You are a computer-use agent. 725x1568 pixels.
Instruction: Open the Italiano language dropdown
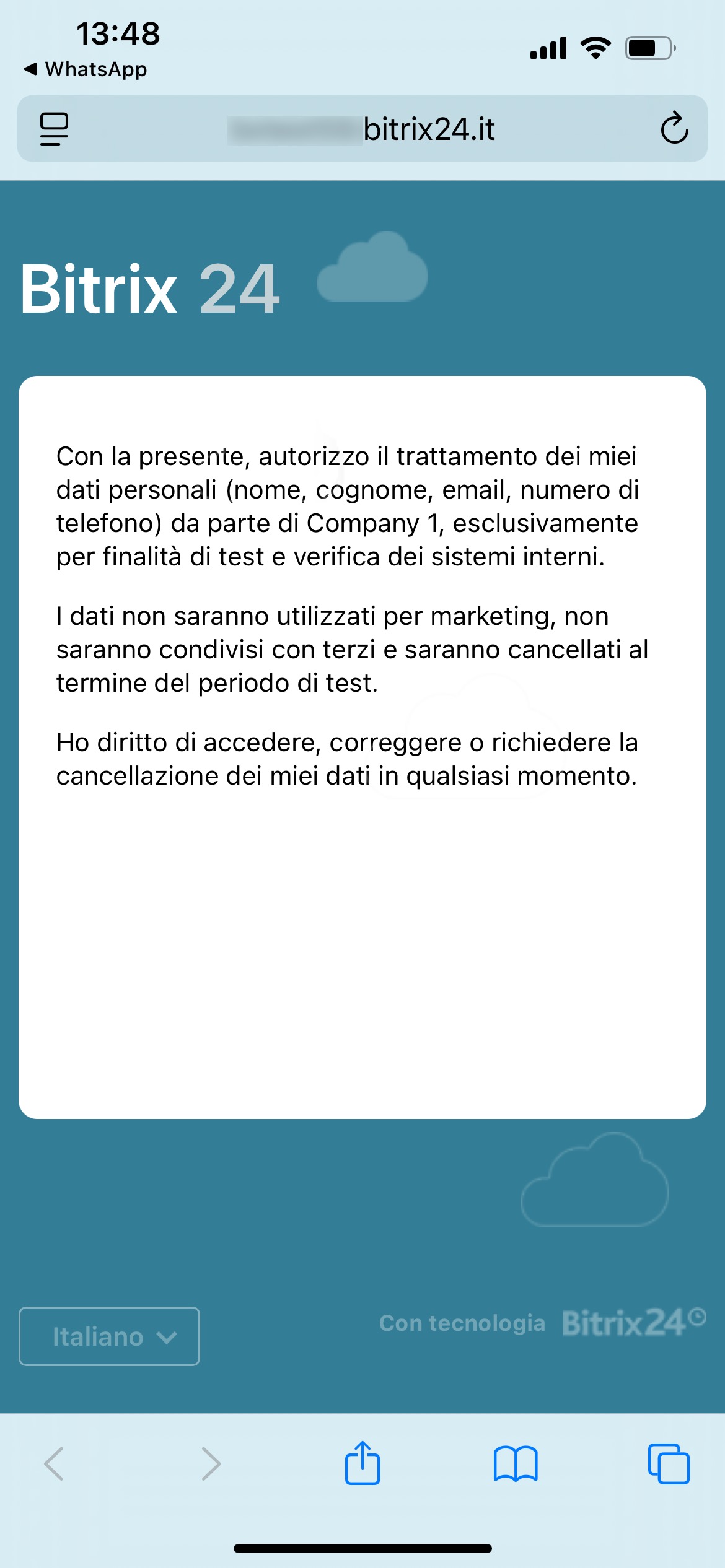point(110,1336)
